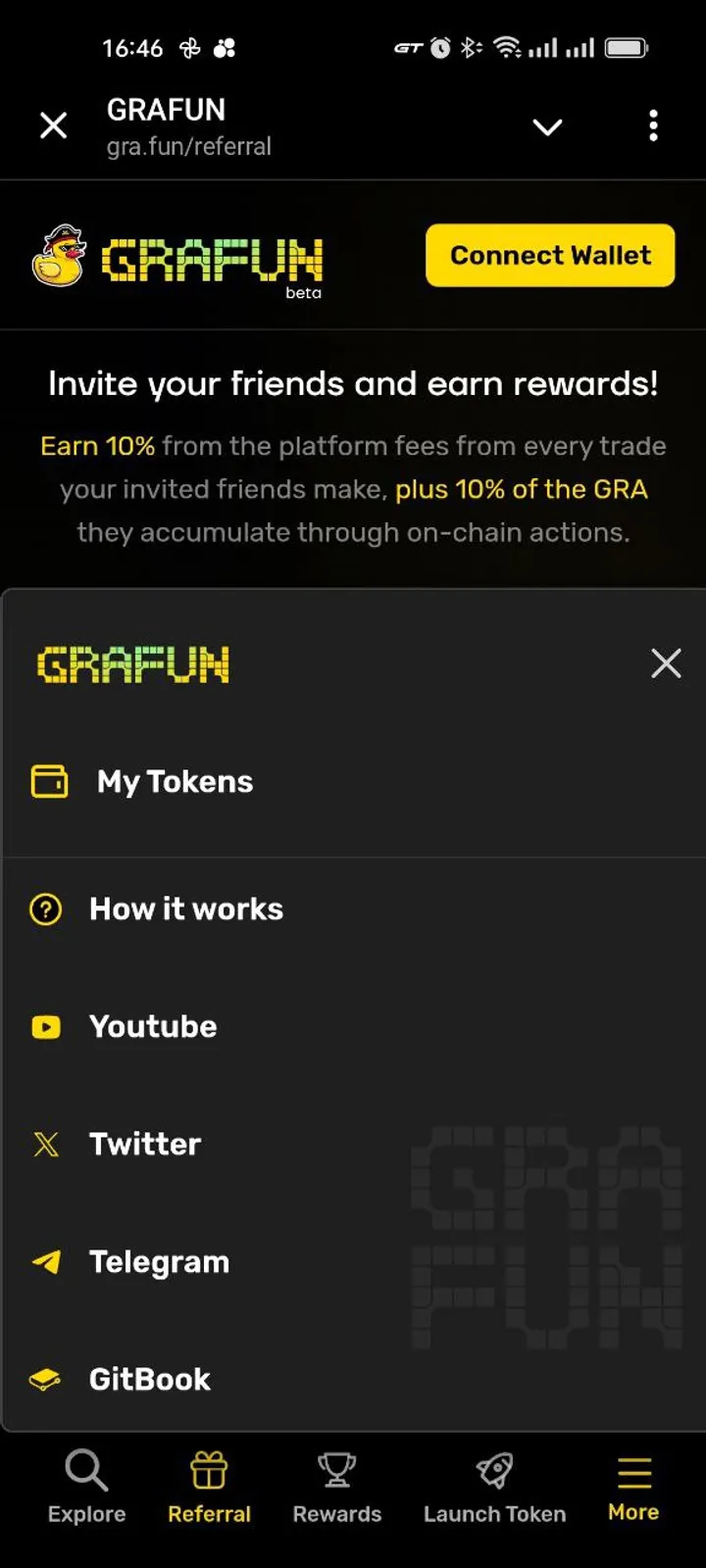Select How it works from the menu
Screen dimensions: 706x1568
(x=185, y=908)
